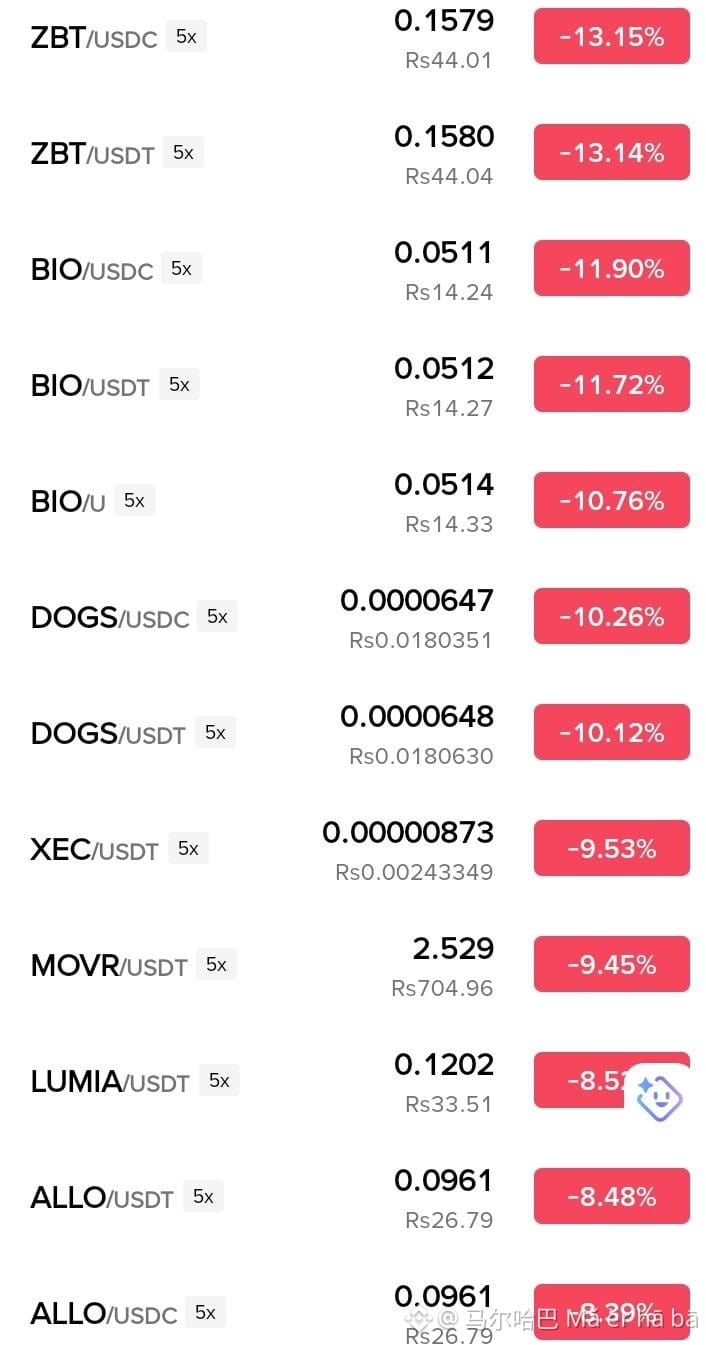Image resolution: width=706 pixels, height=1345 pixels.
Task: View MOVR/USDT trading pair
Action: click(x=353, y=965)
